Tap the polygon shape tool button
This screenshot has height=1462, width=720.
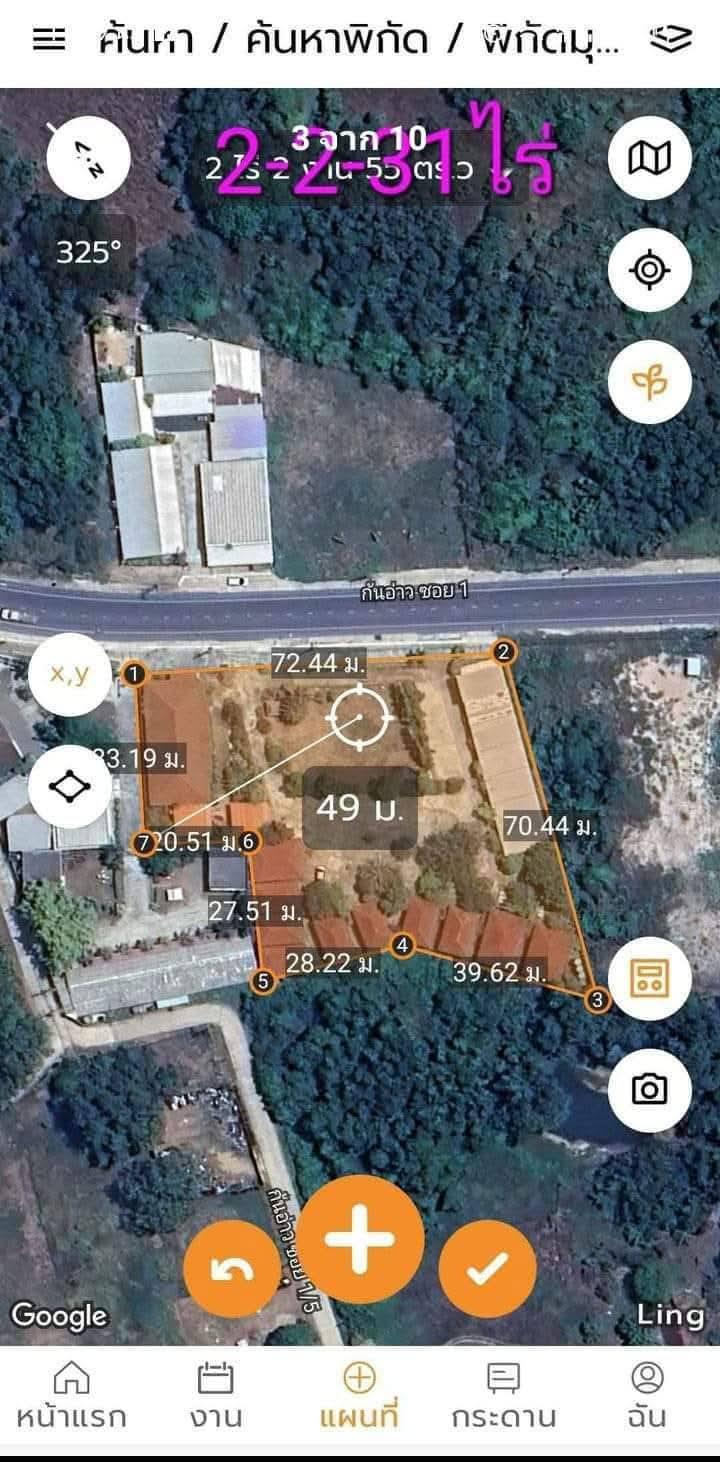click(x=70, y=786)
